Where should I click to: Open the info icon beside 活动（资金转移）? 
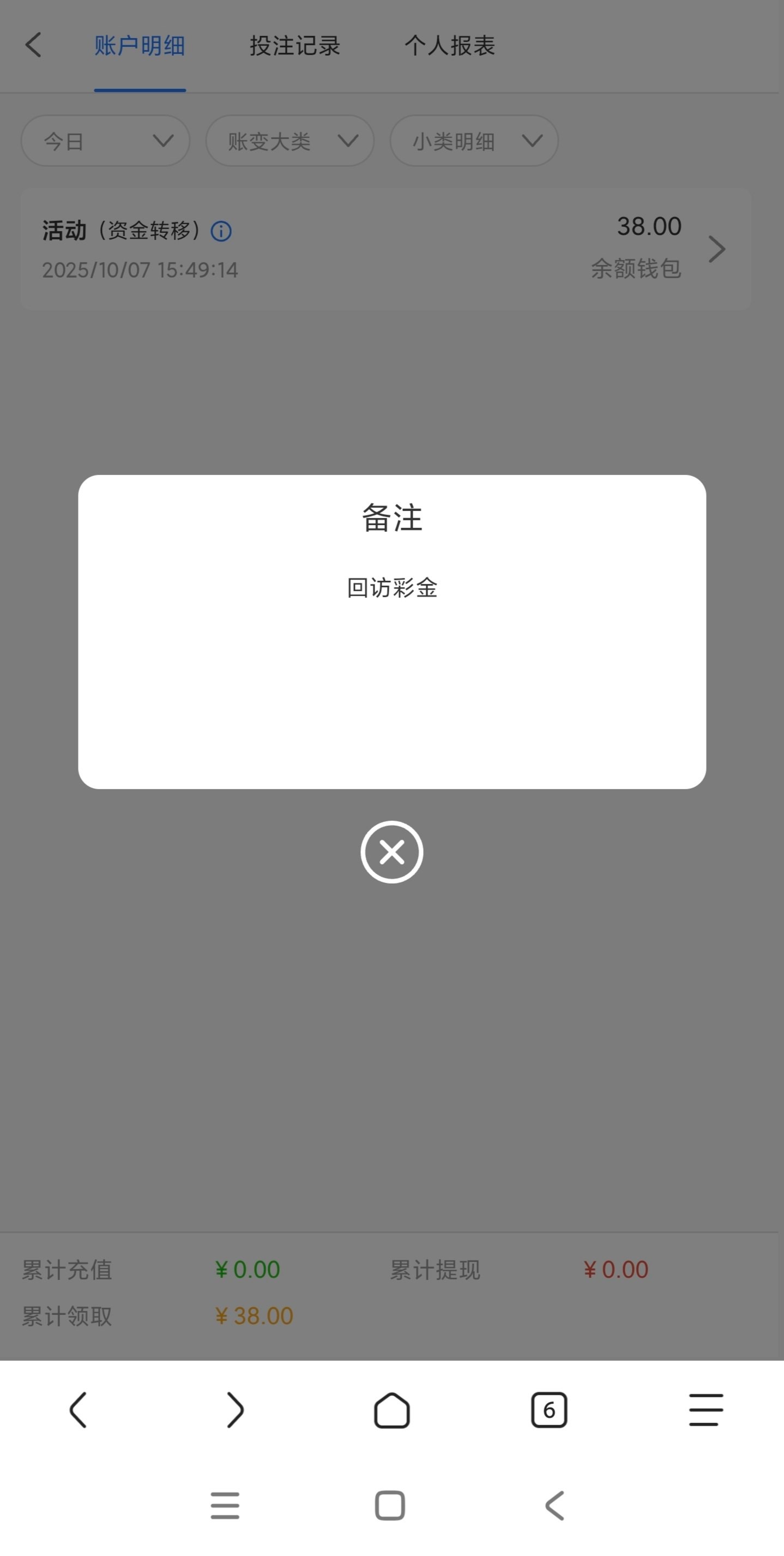(x=221, y=231)
